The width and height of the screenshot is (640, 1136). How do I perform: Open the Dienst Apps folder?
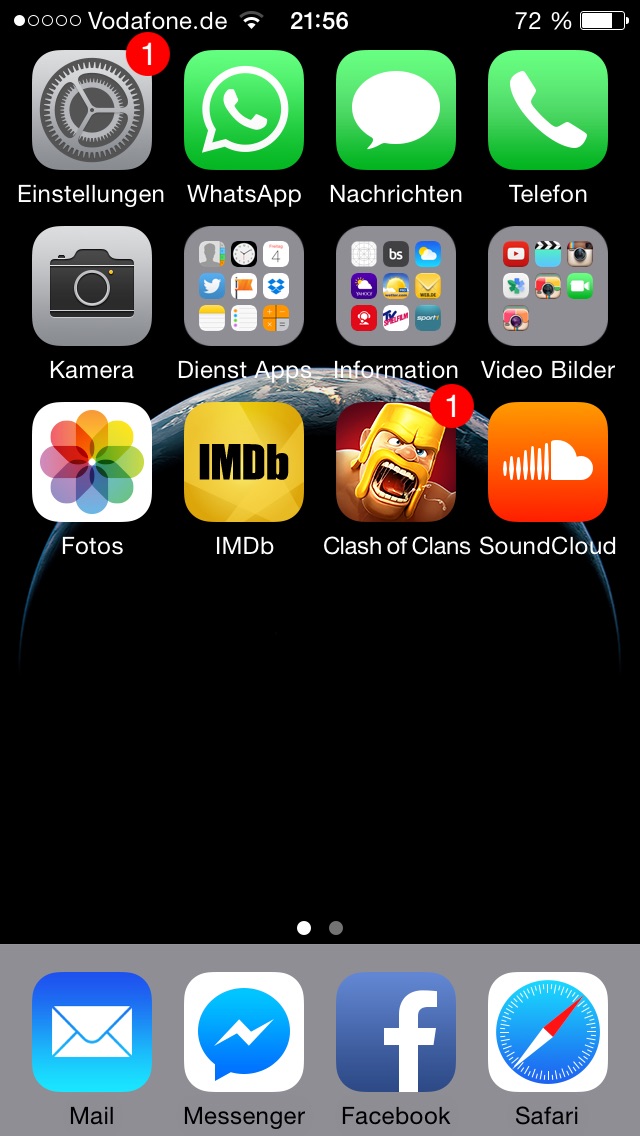(x=244, y=286)
